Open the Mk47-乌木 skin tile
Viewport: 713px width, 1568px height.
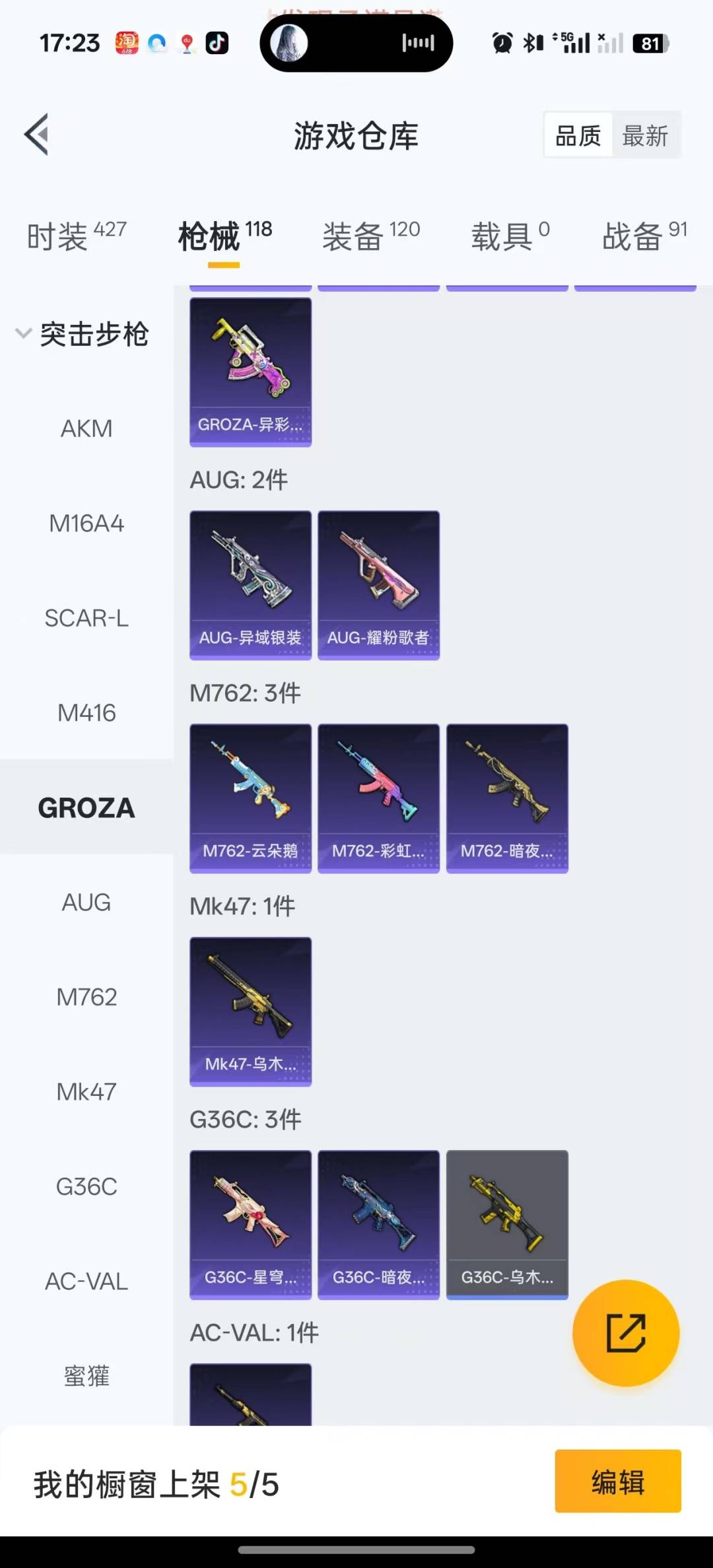click(250, 1011)
